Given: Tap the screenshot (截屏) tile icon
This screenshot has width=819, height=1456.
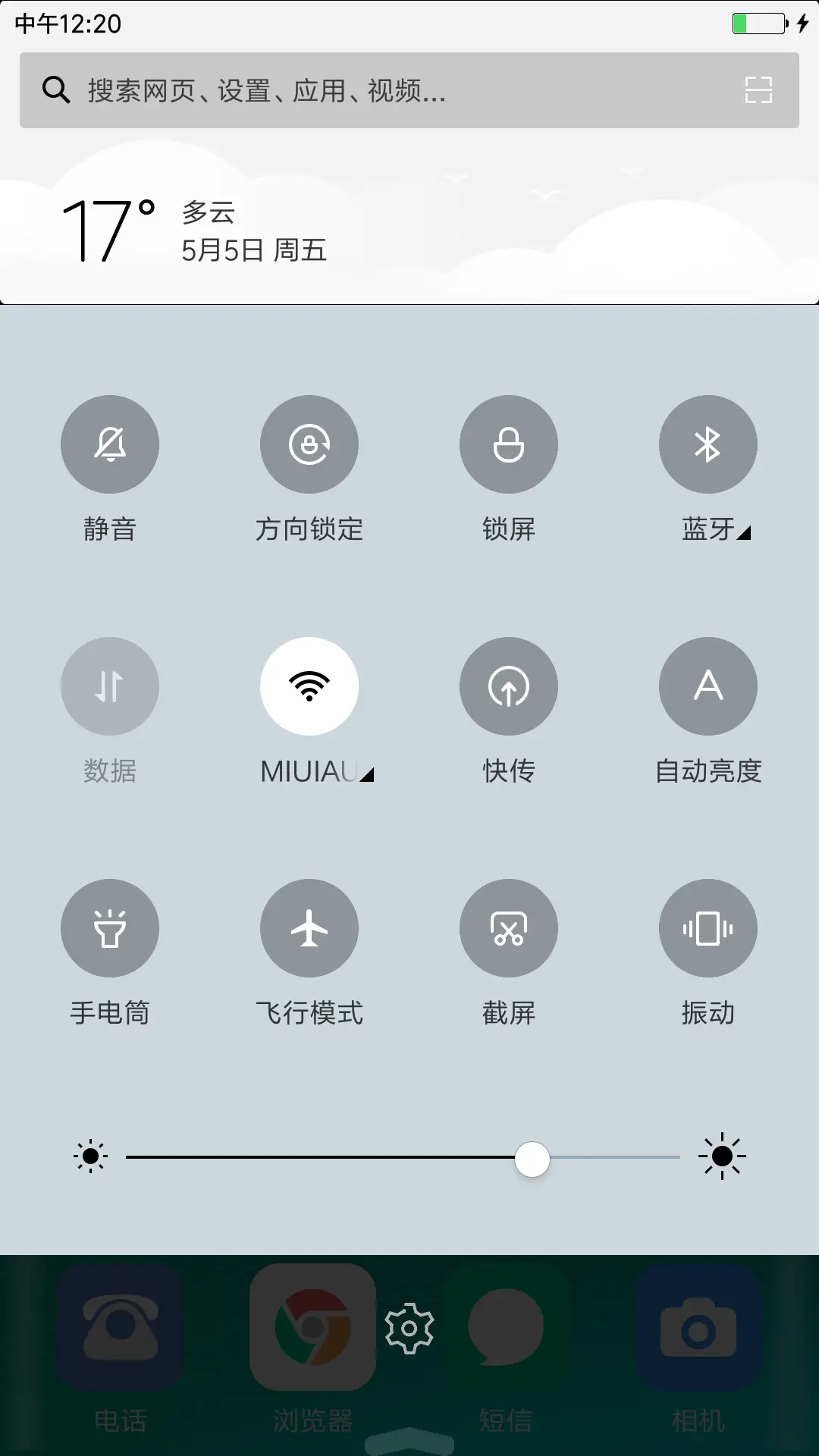Looking at the screenshot, I should pyautogui.click(x=509, y=927).
